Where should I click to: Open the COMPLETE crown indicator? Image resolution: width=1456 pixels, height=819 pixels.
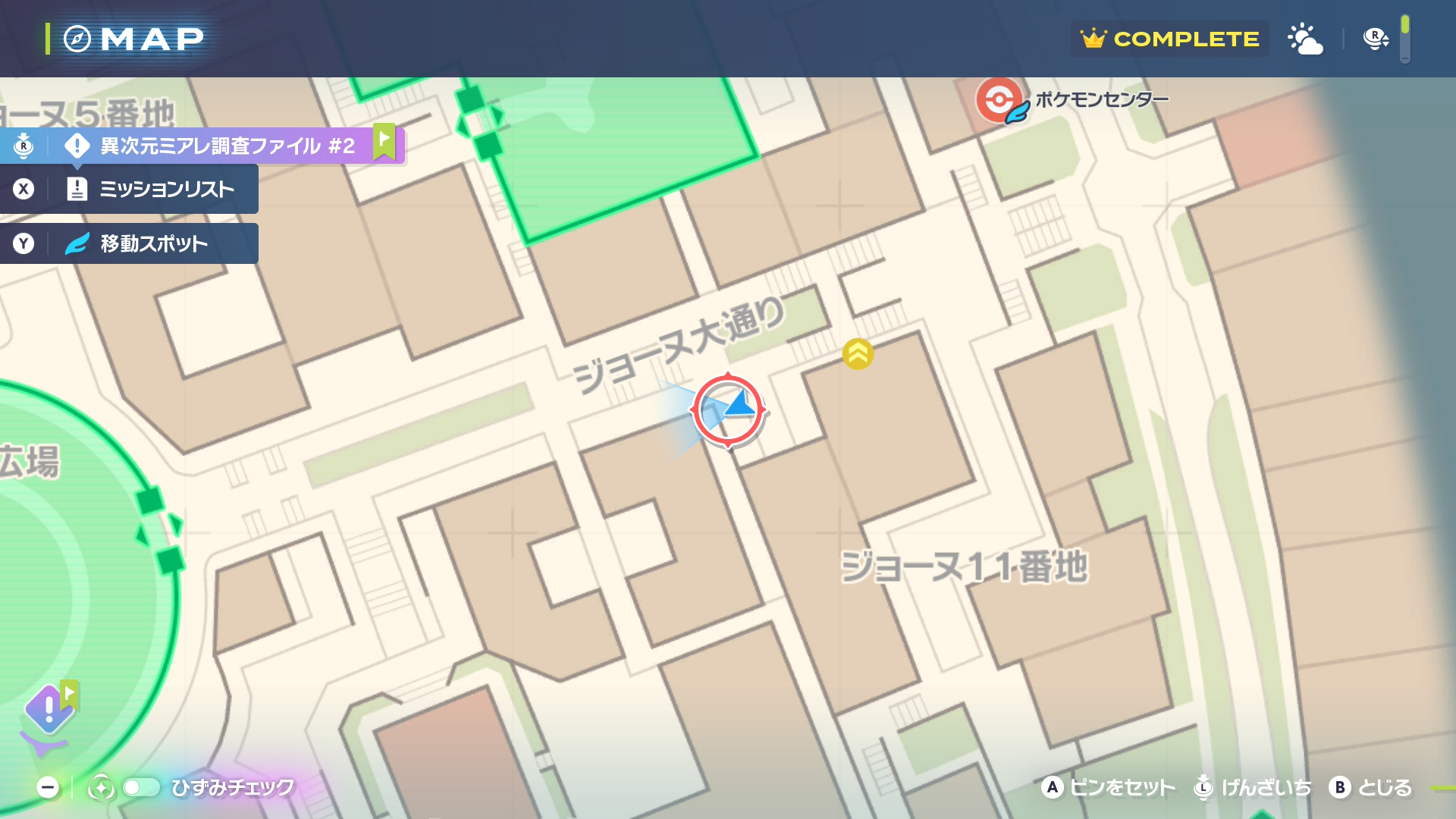point(1170,39)
